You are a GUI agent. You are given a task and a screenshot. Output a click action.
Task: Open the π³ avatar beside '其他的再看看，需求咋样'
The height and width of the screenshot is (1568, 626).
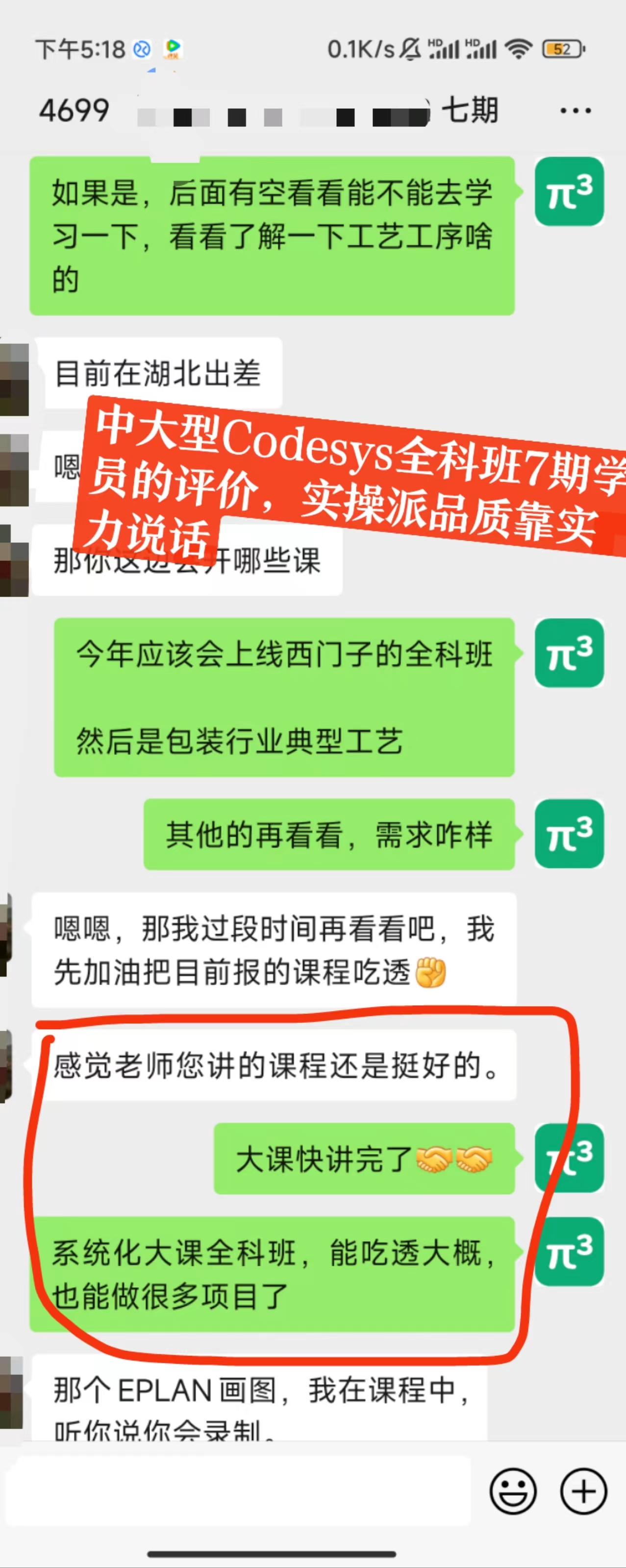click(x=569, y=833)
